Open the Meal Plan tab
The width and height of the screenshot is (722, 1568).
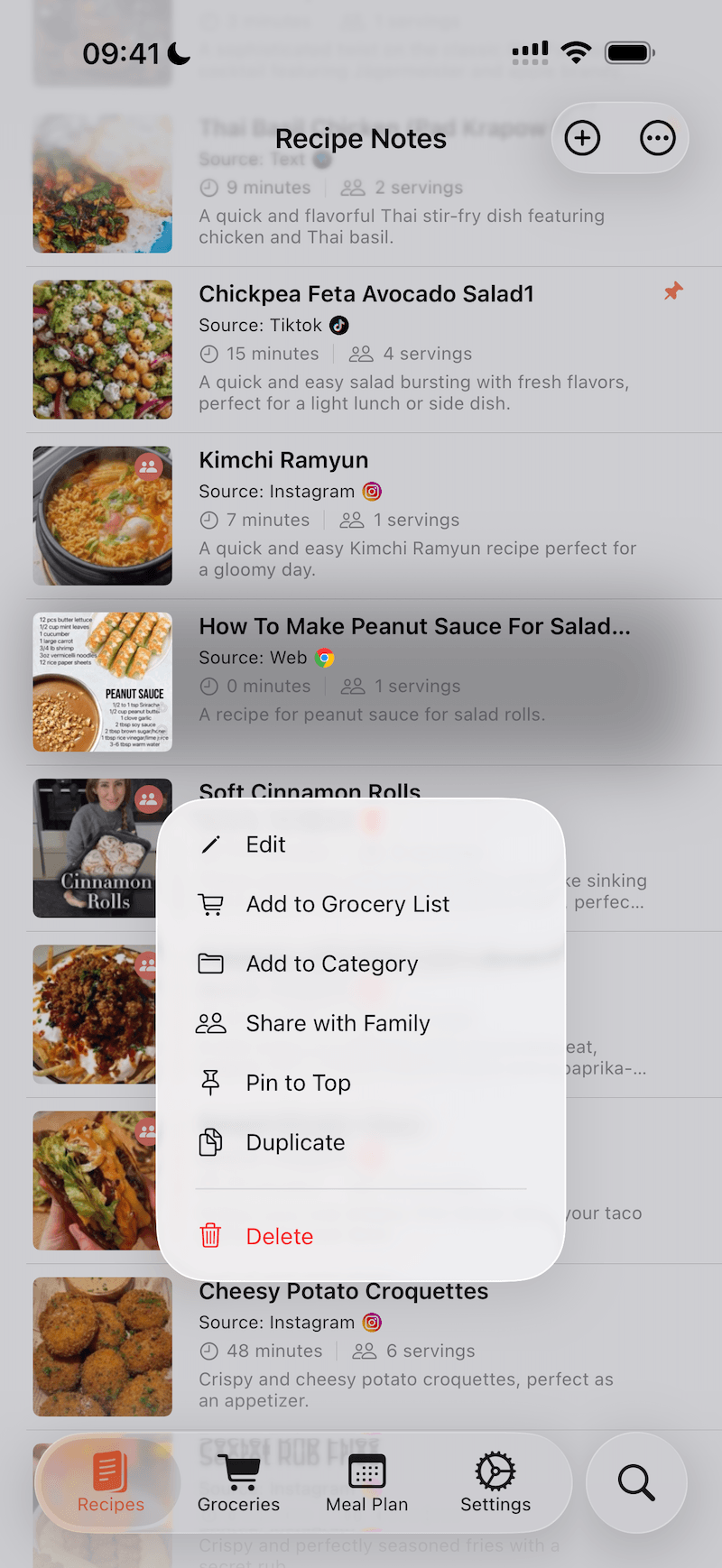pos(367,1482)
